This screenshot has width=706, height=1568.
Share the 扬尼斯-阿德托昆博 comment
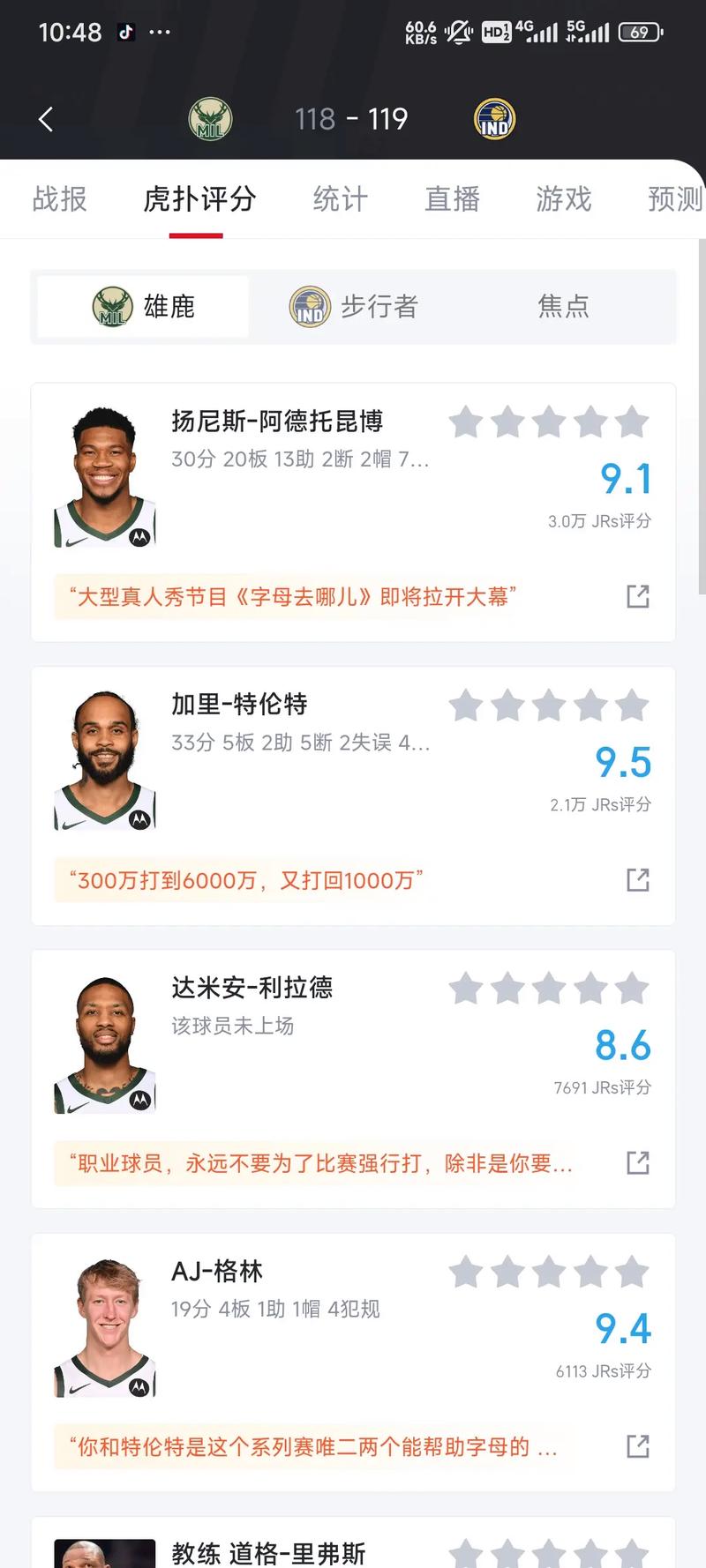point(637,597)
